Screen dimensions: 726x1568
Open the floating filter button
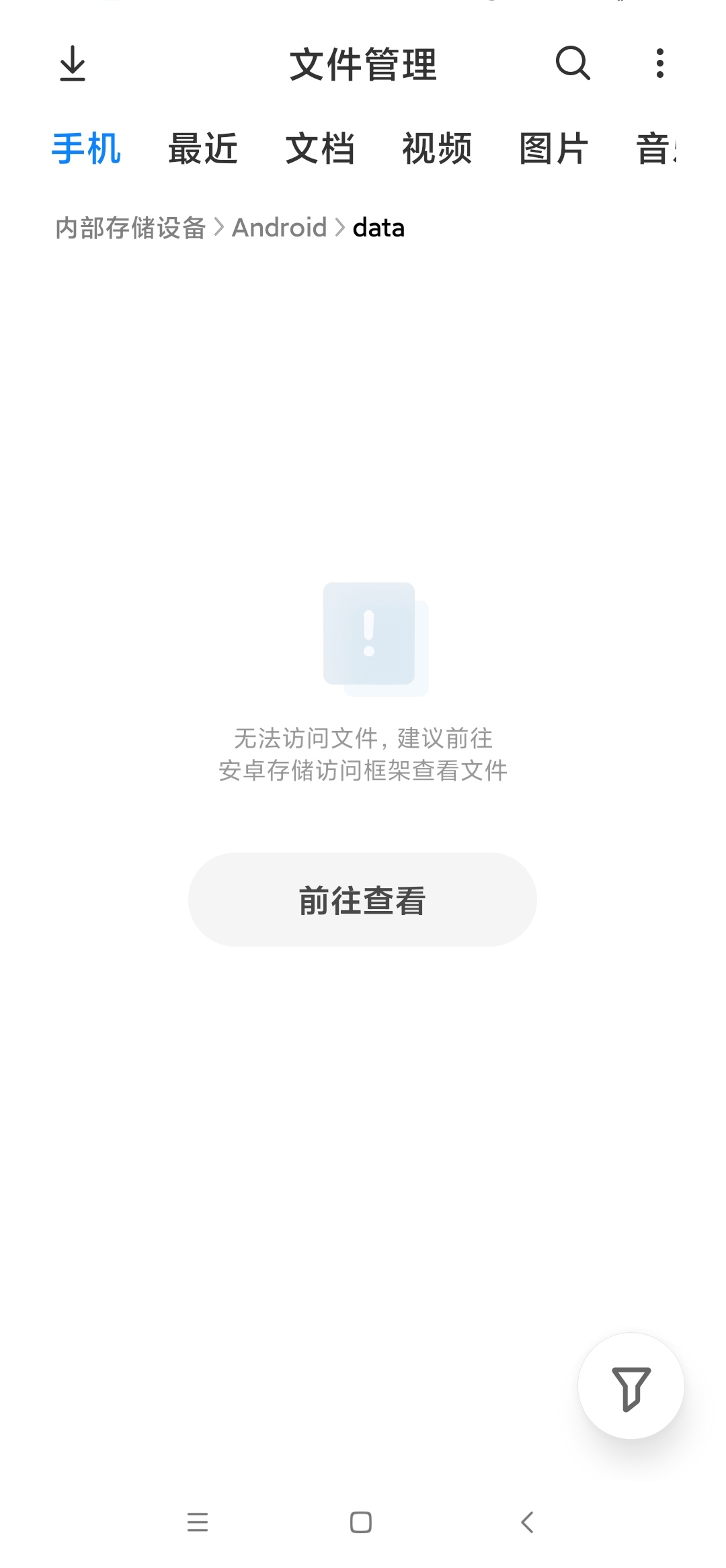[x=631, y=1387]
